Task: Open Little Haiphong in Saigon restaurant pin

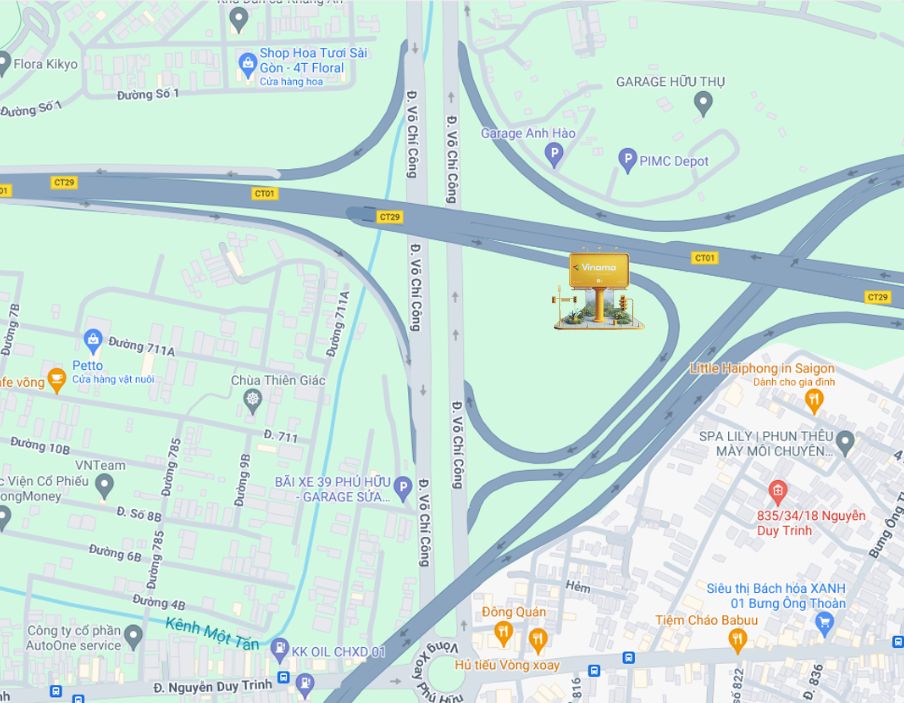Action: coord(814,401)
